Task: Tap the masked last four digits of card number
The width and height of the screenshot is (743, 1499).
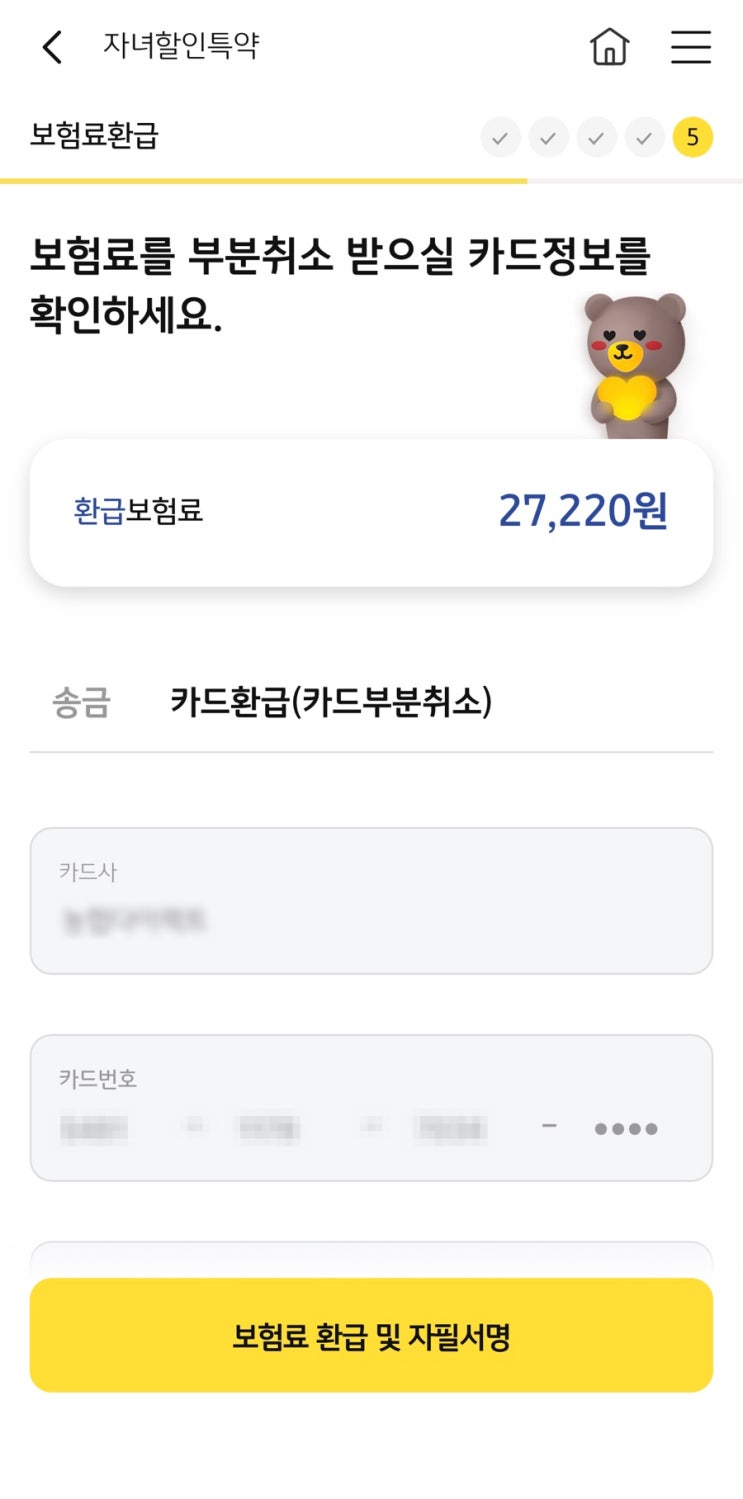Action: coord(627,1127)
